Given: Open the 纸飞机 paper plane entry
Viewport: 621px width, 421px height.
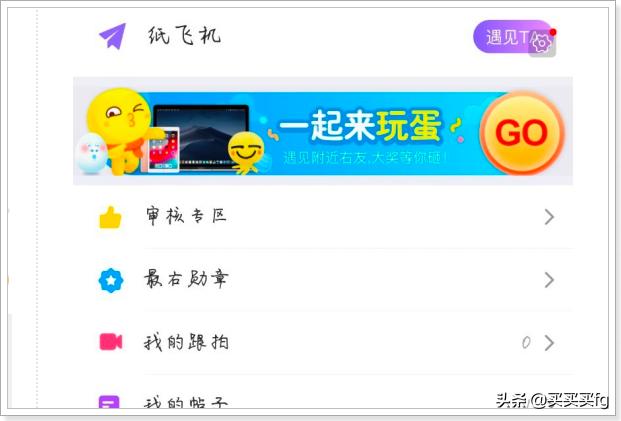Looking at the screenshot, I should (x=160, y=37).
